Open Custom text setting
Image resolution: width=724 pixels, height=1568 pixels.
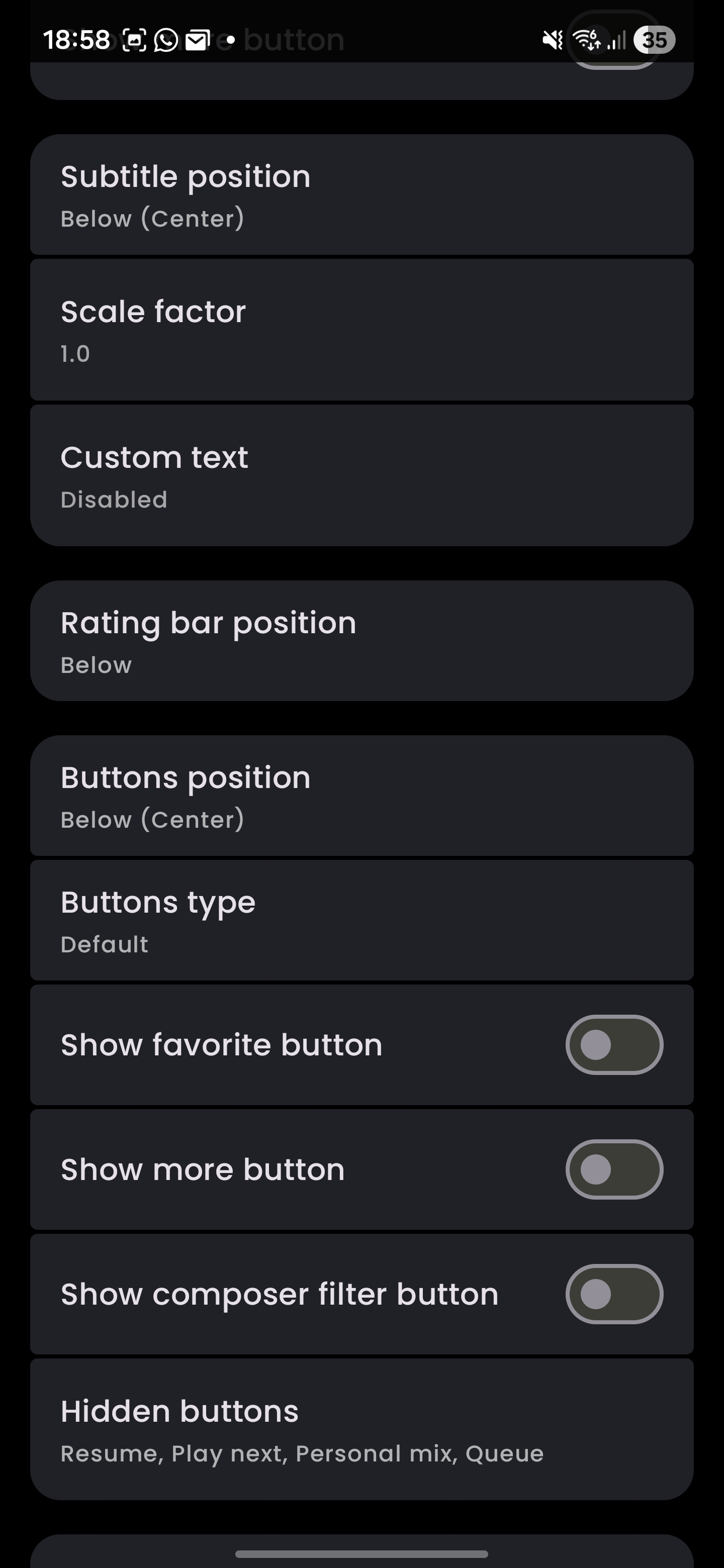[x=361, y=476]
